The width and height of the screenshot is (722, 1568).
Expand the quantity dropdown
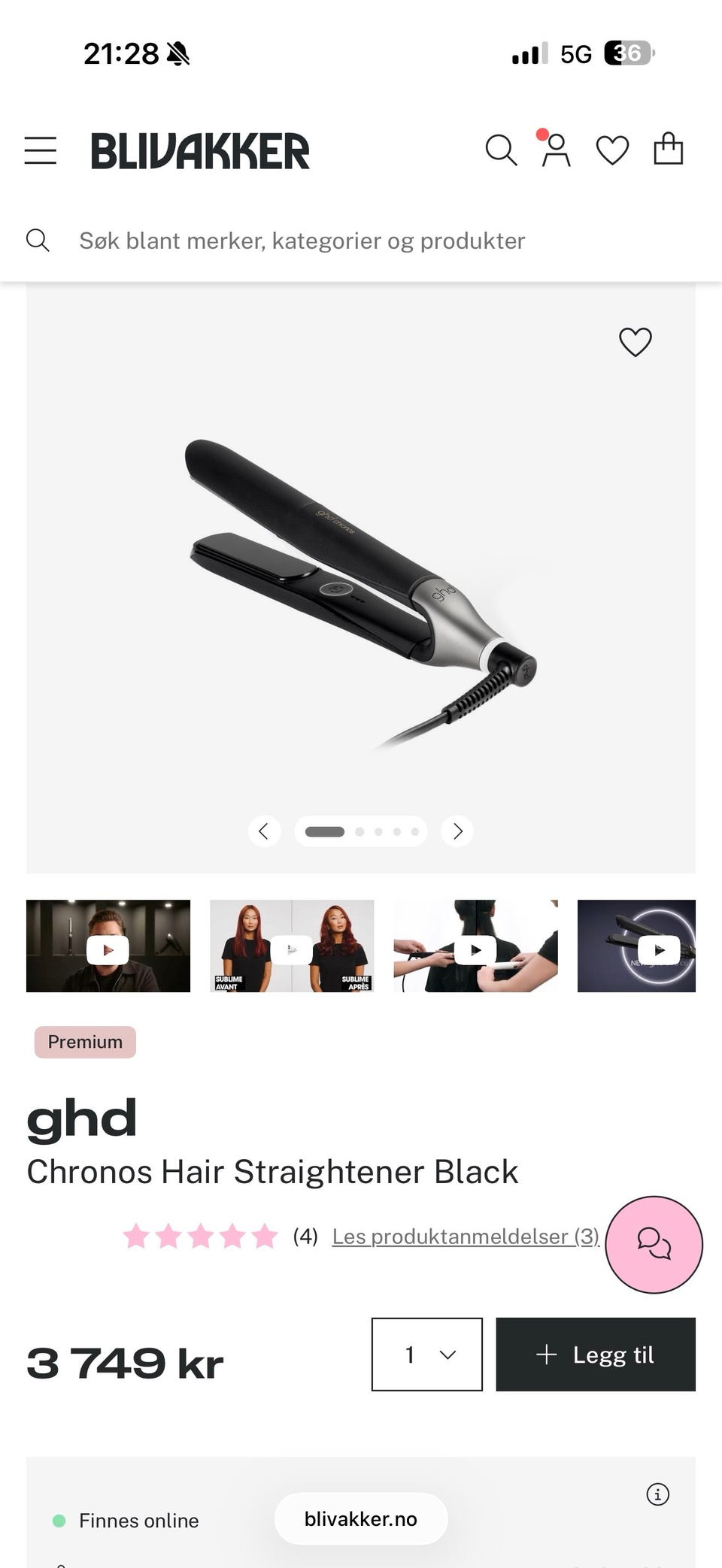coord(427,1355)
